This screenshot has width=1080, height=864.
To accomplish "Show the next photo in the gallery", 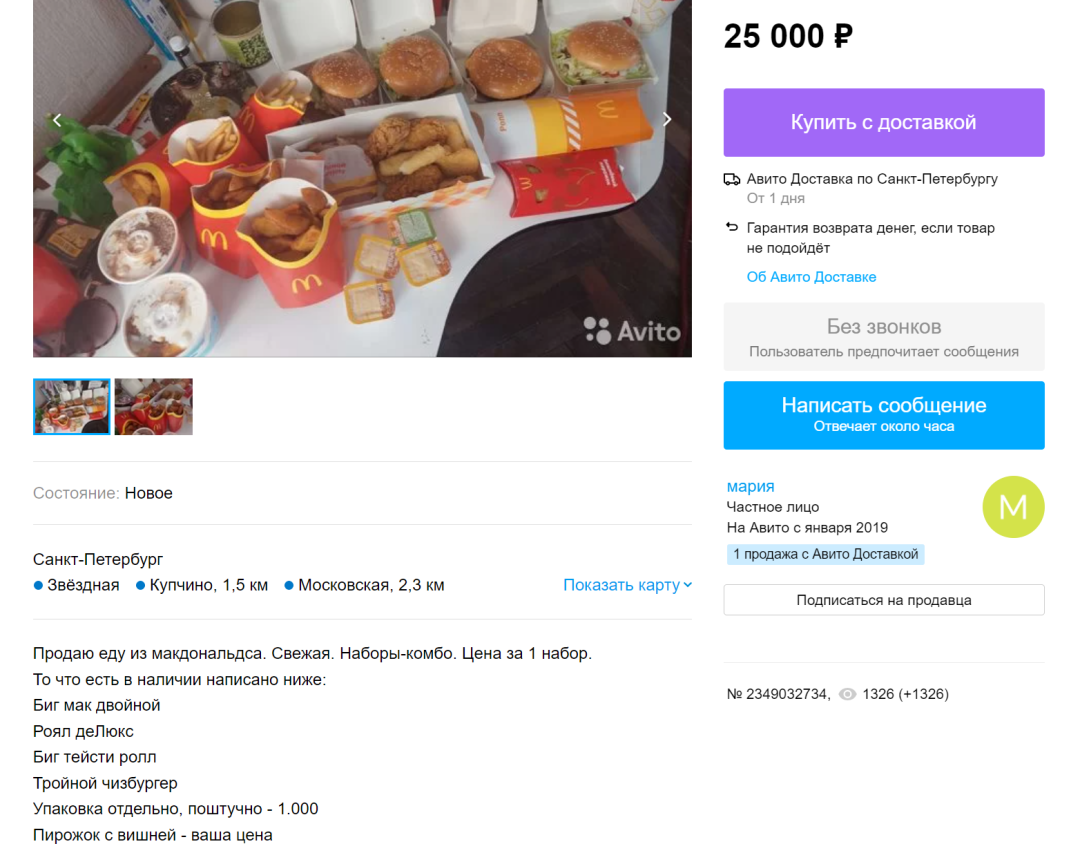I will (667, 119).
